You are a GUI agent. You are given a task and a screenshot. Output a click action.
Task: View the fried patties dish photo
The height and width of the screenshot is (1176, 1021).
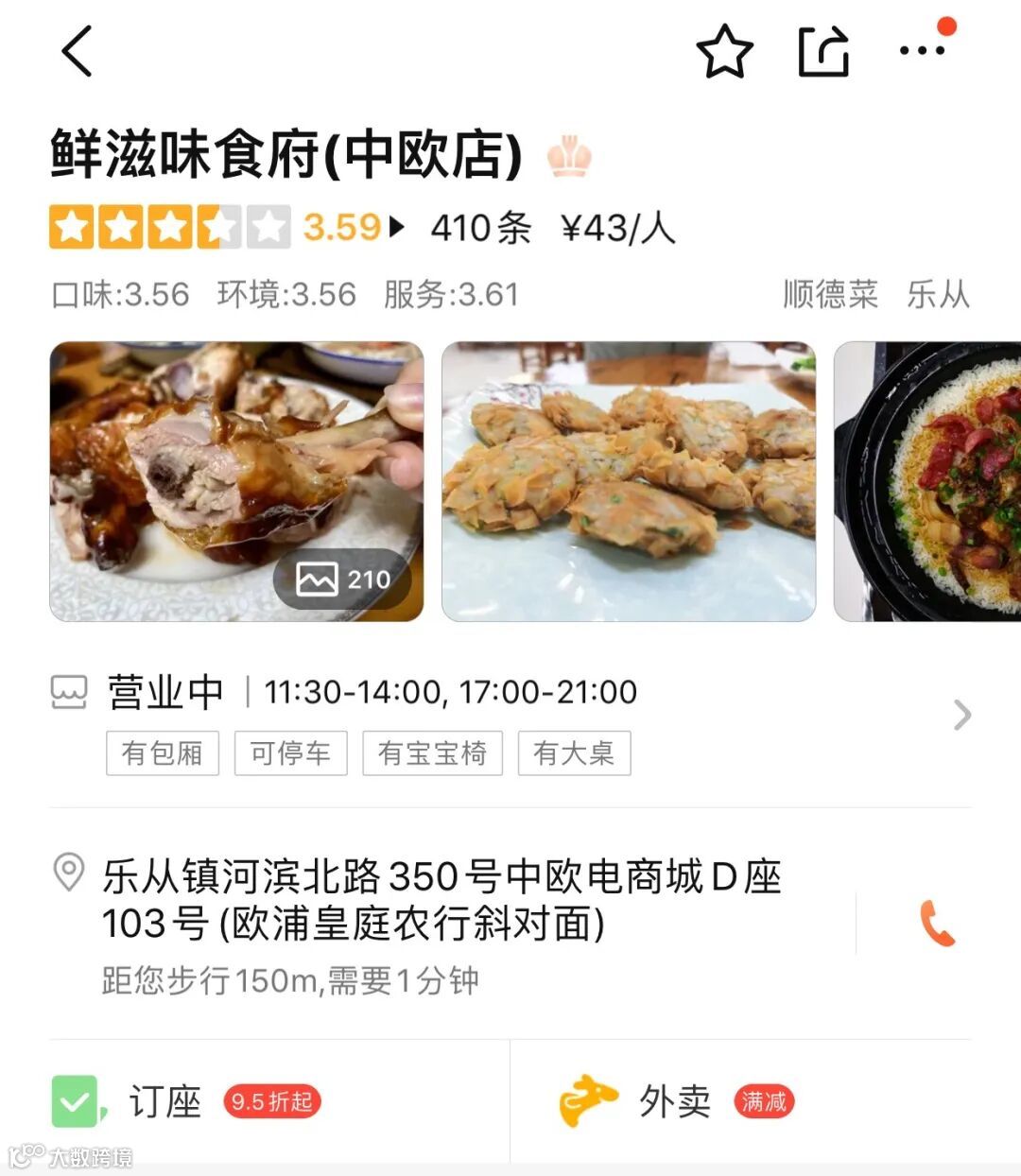coord(629,481)
